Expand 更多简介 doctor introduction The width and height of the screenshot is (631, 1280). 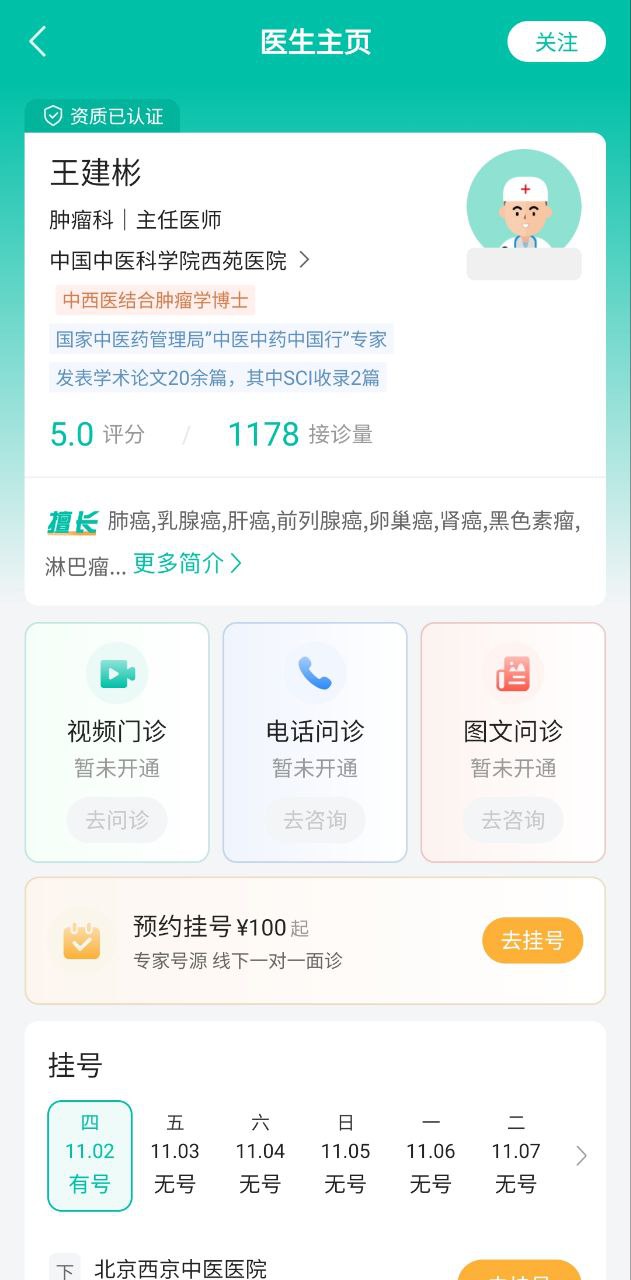pyautogui.click(x=187, y=564)
